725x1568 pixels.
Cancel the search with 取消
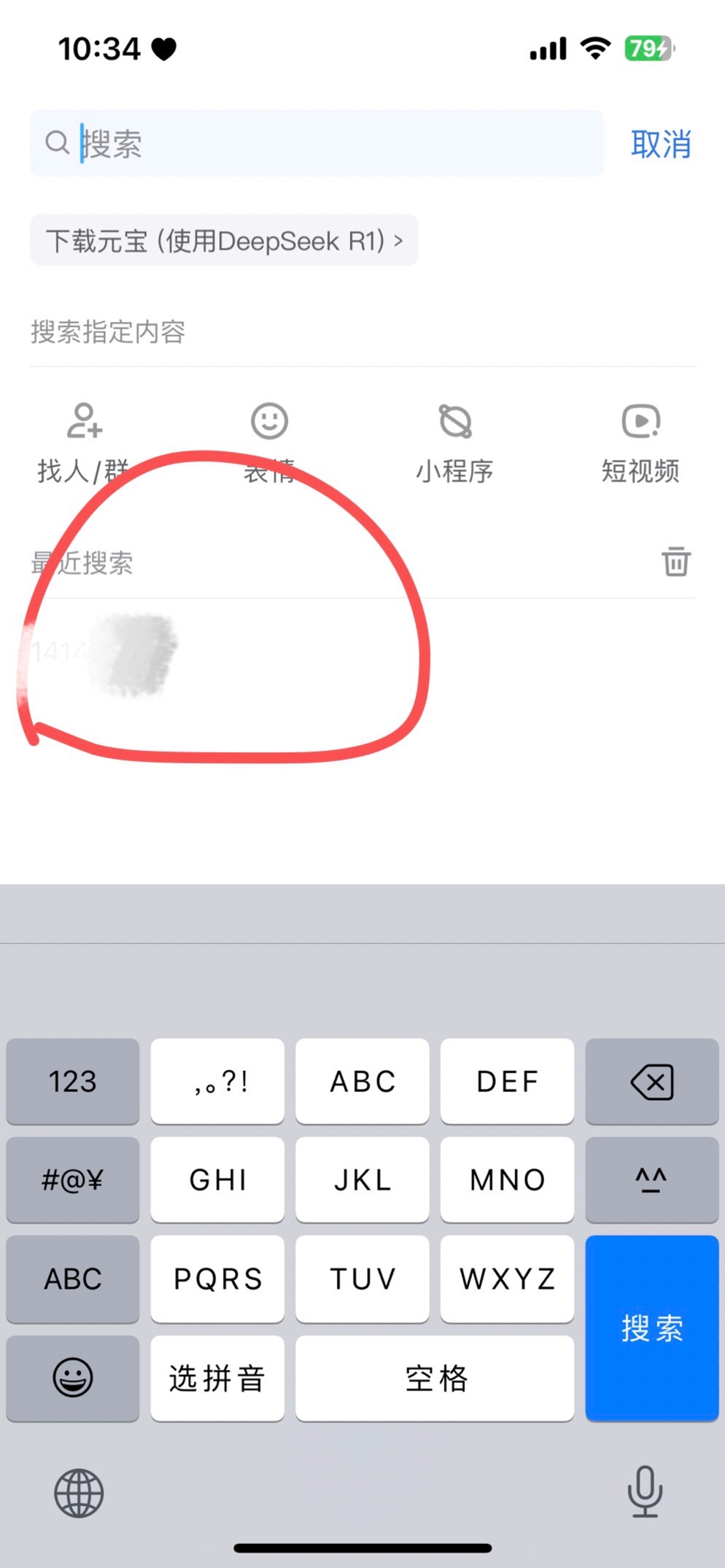click(x=660, y=144)
